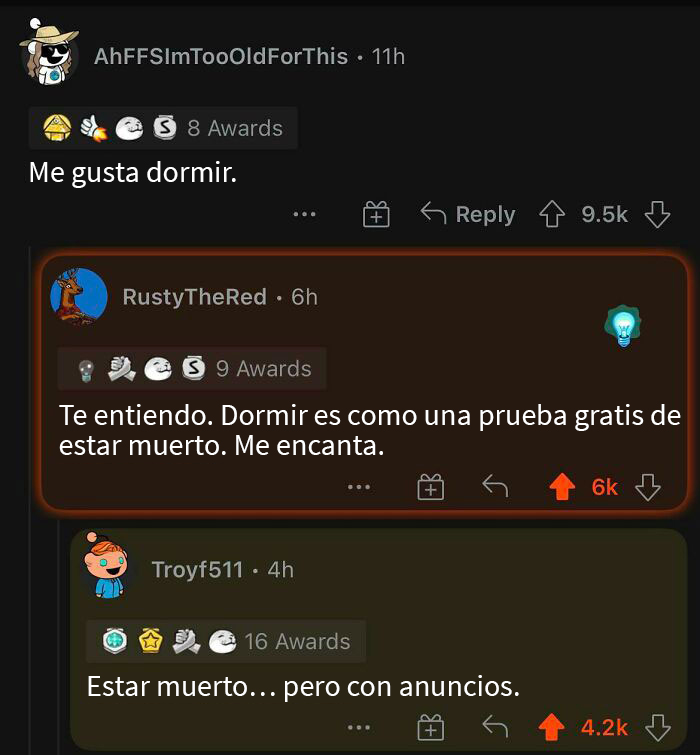Reply to RustyTheRed's comment
Screen dimensions: 700x755
click(494, 487)
